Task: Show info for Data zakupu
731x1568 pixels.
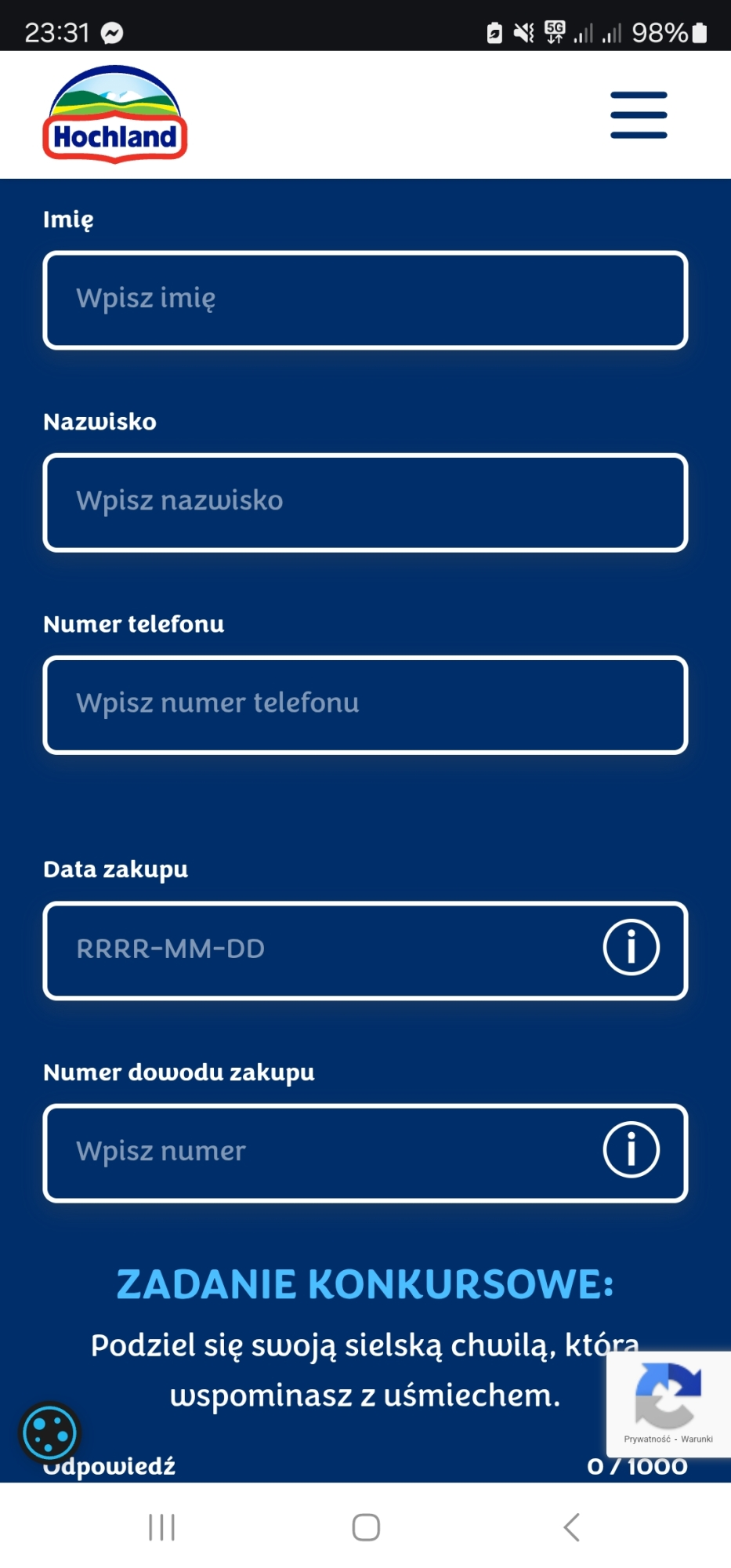Action: pos(631,947)
